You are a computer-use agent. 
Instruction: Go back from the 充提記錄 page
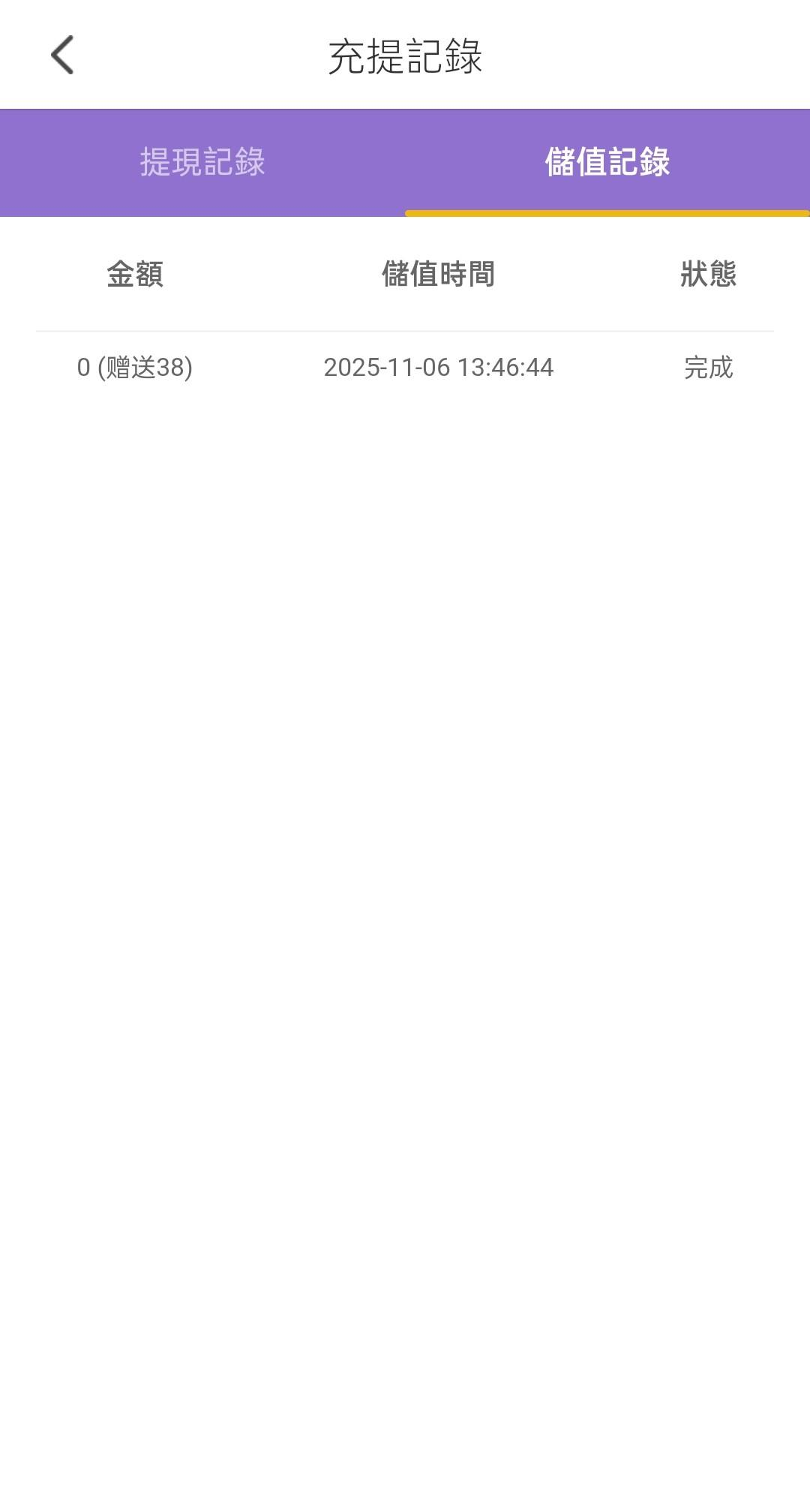pos(62,55)
